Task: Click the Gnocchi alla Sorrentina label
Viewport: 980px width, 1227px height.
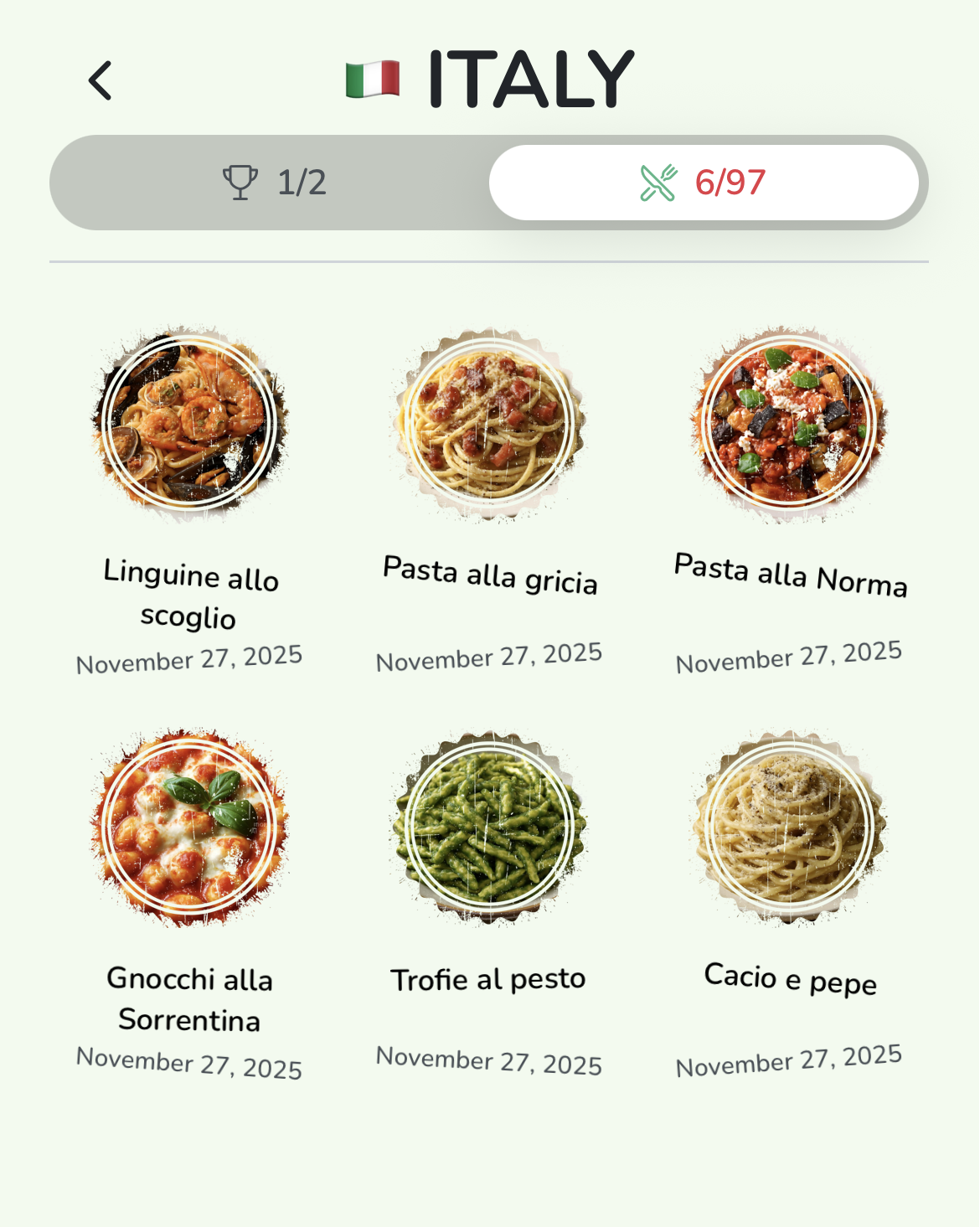Action: (191, 999)
